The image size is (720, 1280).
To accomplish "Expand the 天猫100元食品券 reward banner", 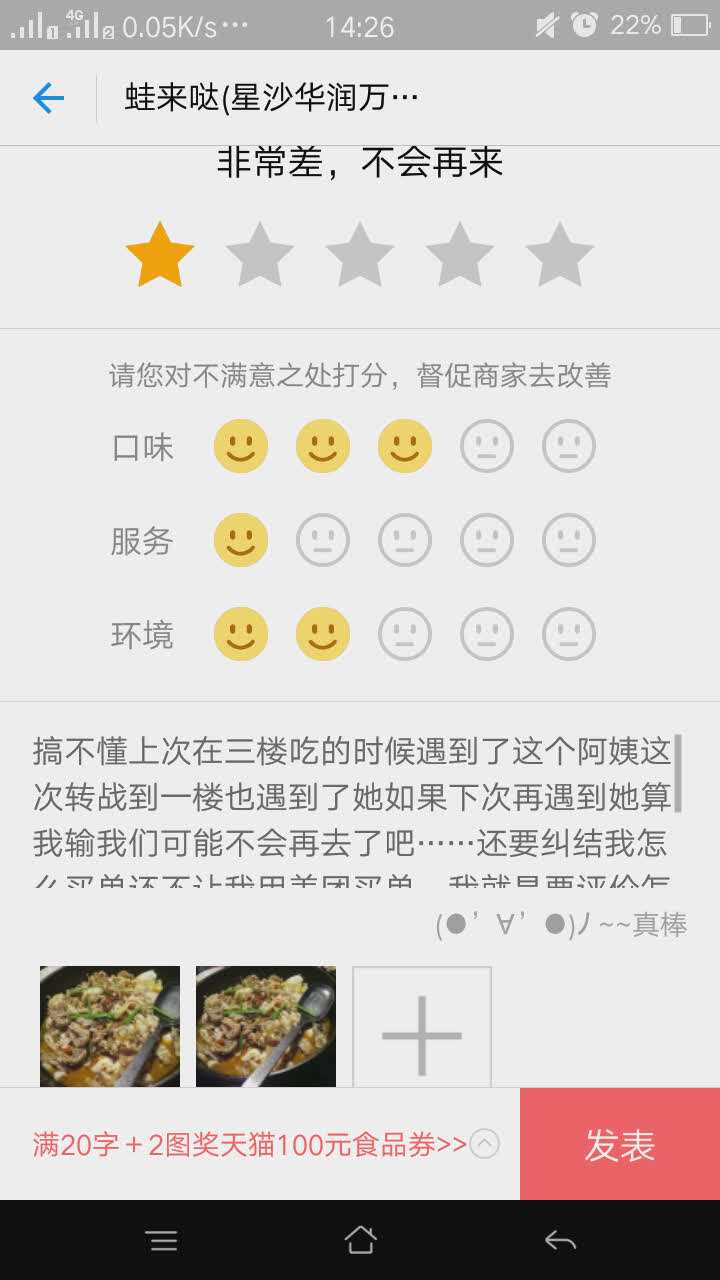I will [484, 1144].
